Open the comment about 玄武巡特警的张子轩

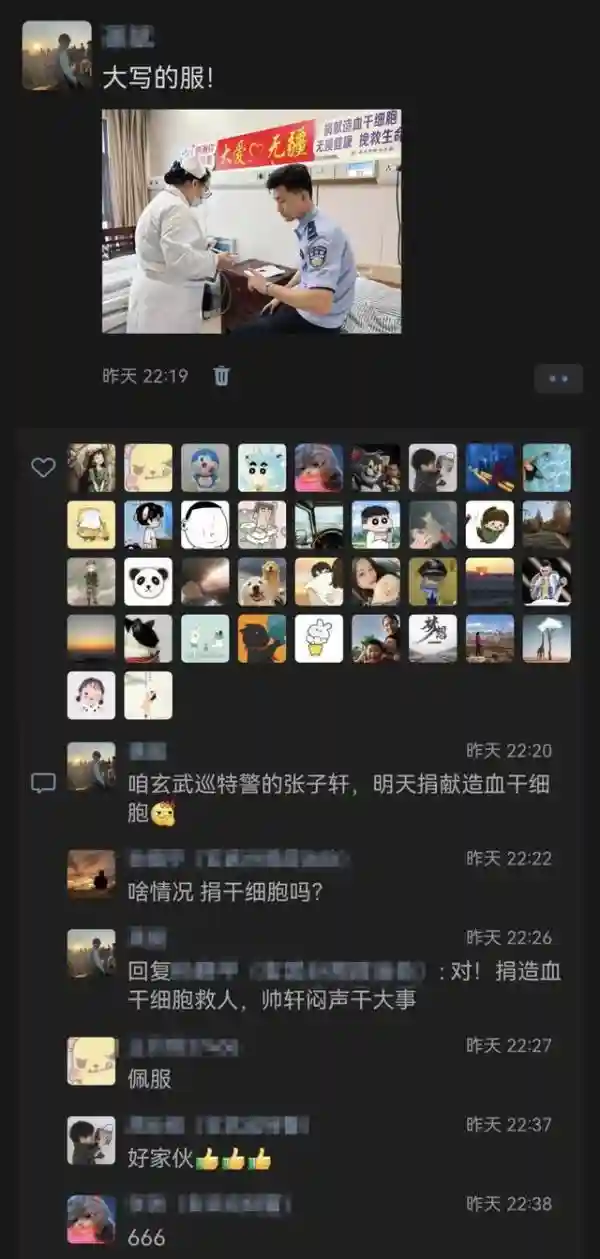tap(338, 797)
